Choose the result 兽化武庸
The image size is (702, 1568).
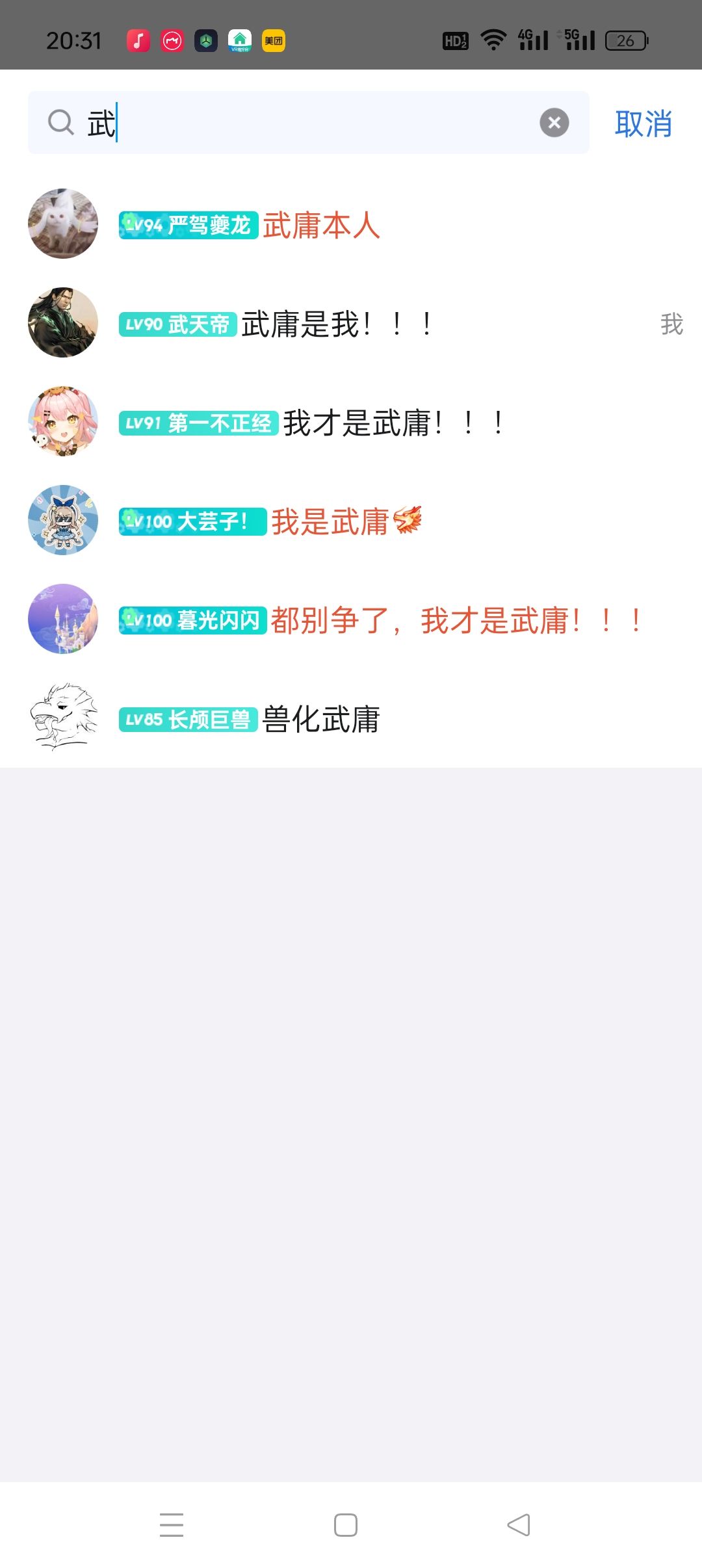[351, 719]
